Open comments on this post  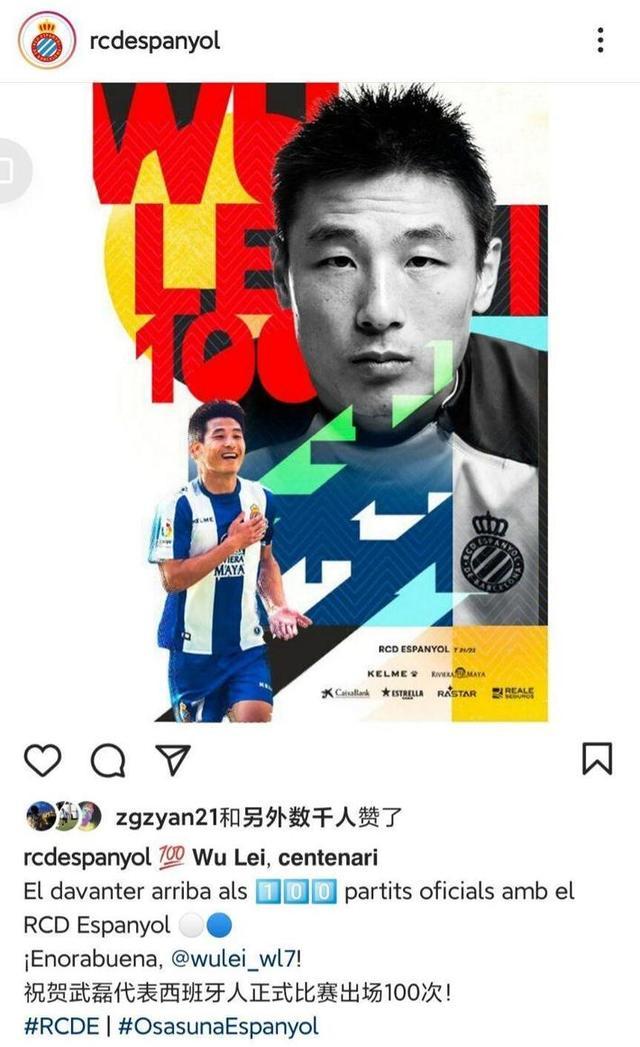tap(108, 761)
